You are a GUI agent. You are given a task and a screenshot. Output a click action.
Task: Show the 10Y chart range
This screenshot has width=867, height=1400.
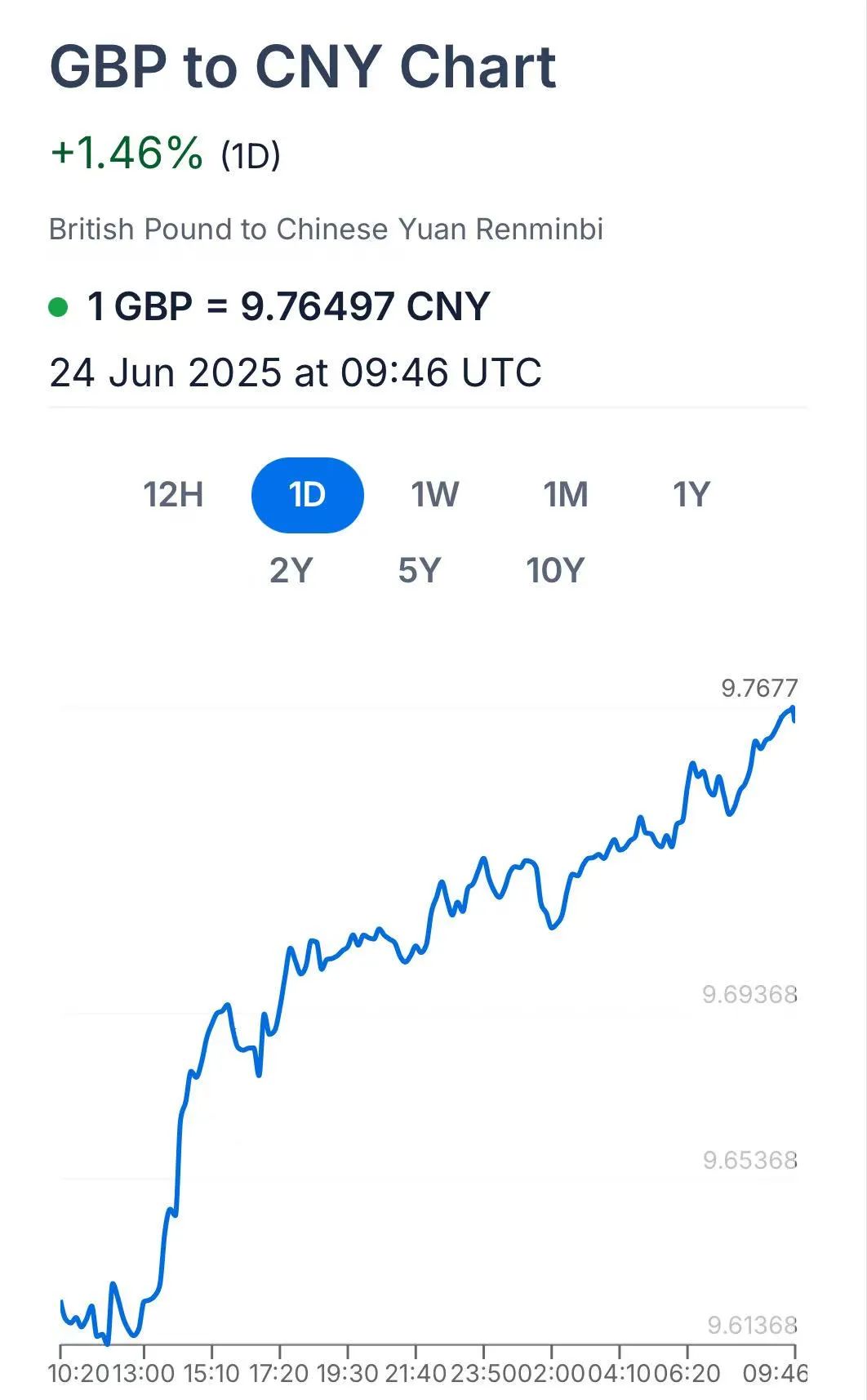tap(555, 570)
